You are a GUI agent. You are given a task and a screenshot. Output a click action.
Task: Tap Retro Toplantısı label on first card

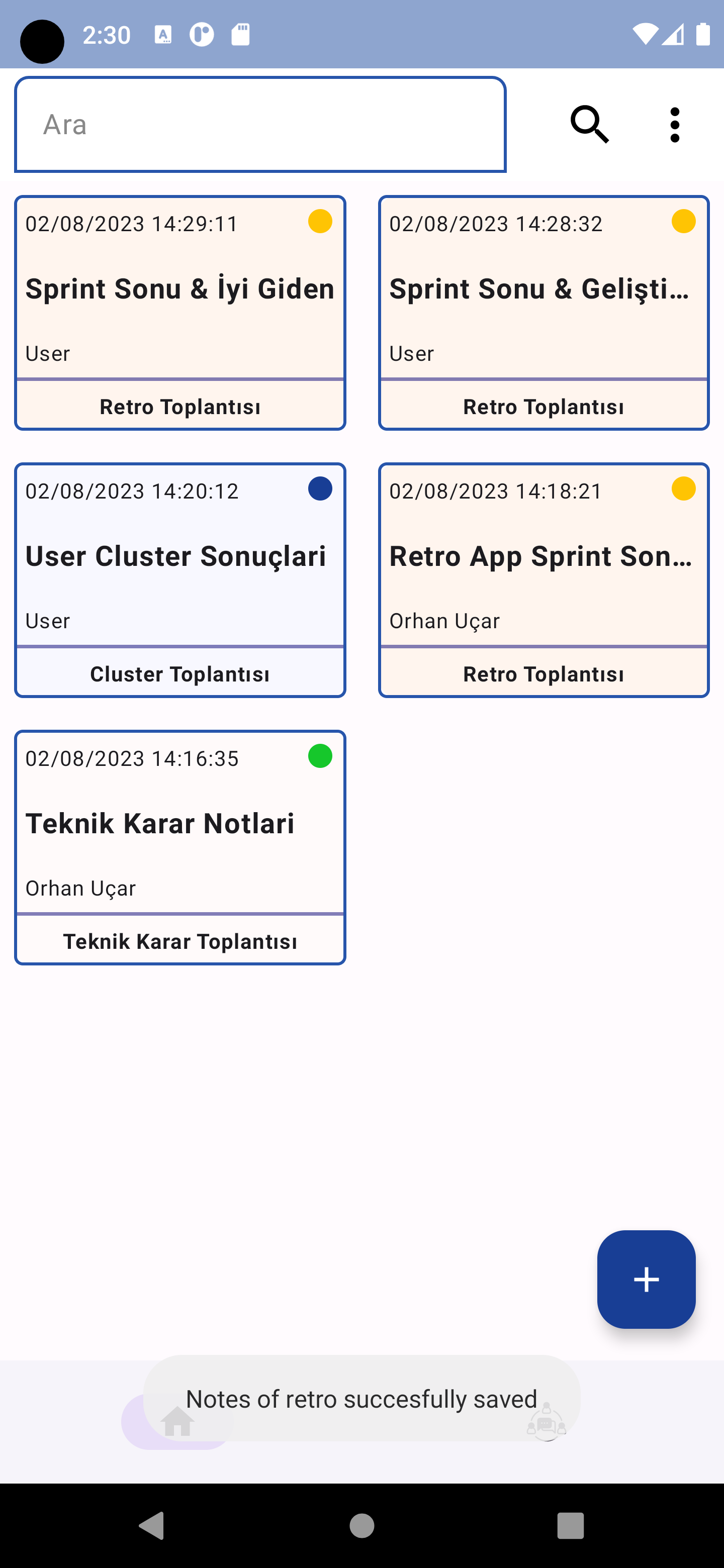click(180, 406)
